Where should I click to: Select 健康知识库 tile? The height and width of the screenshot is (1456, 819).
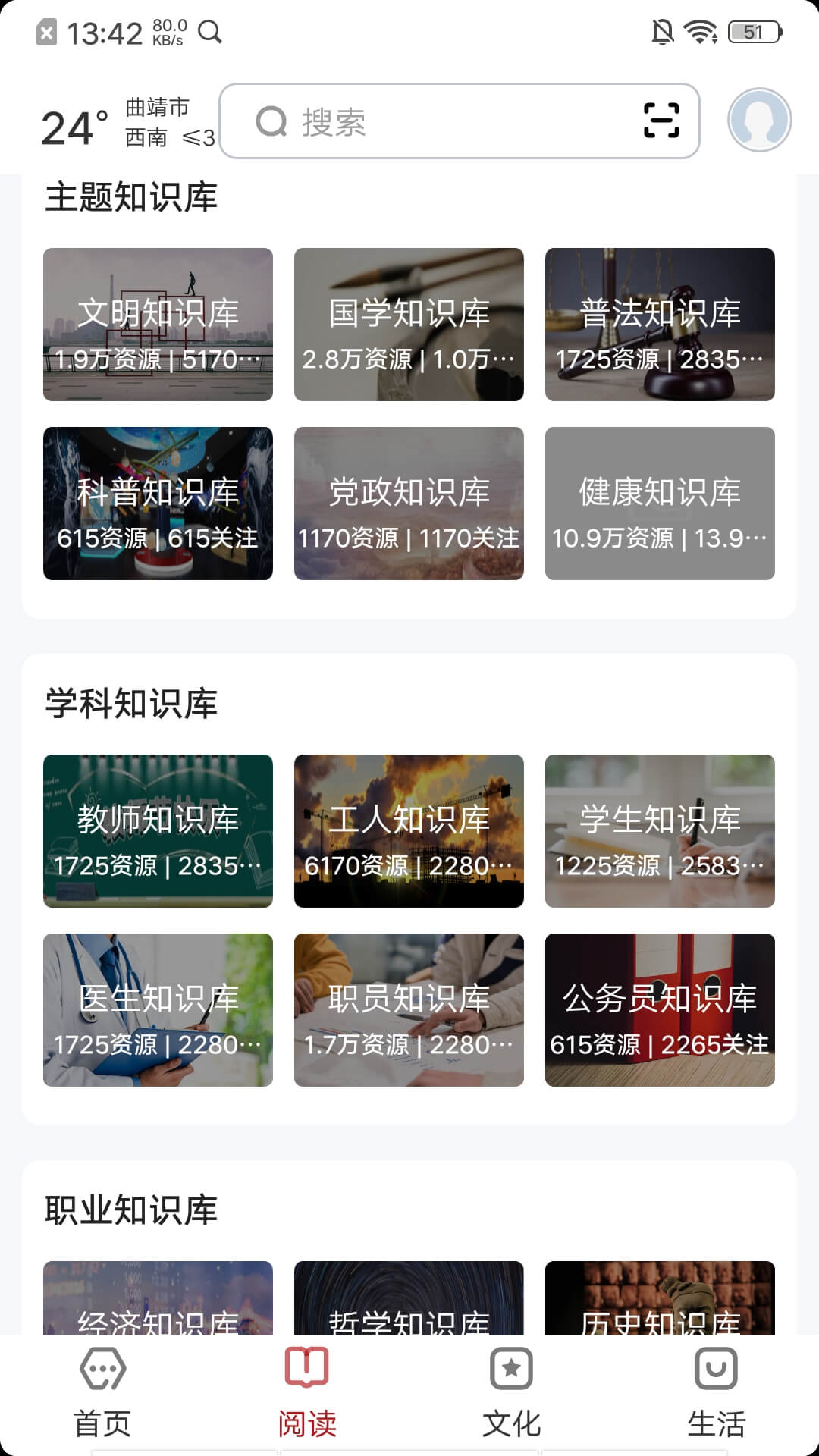click(660, 504)
